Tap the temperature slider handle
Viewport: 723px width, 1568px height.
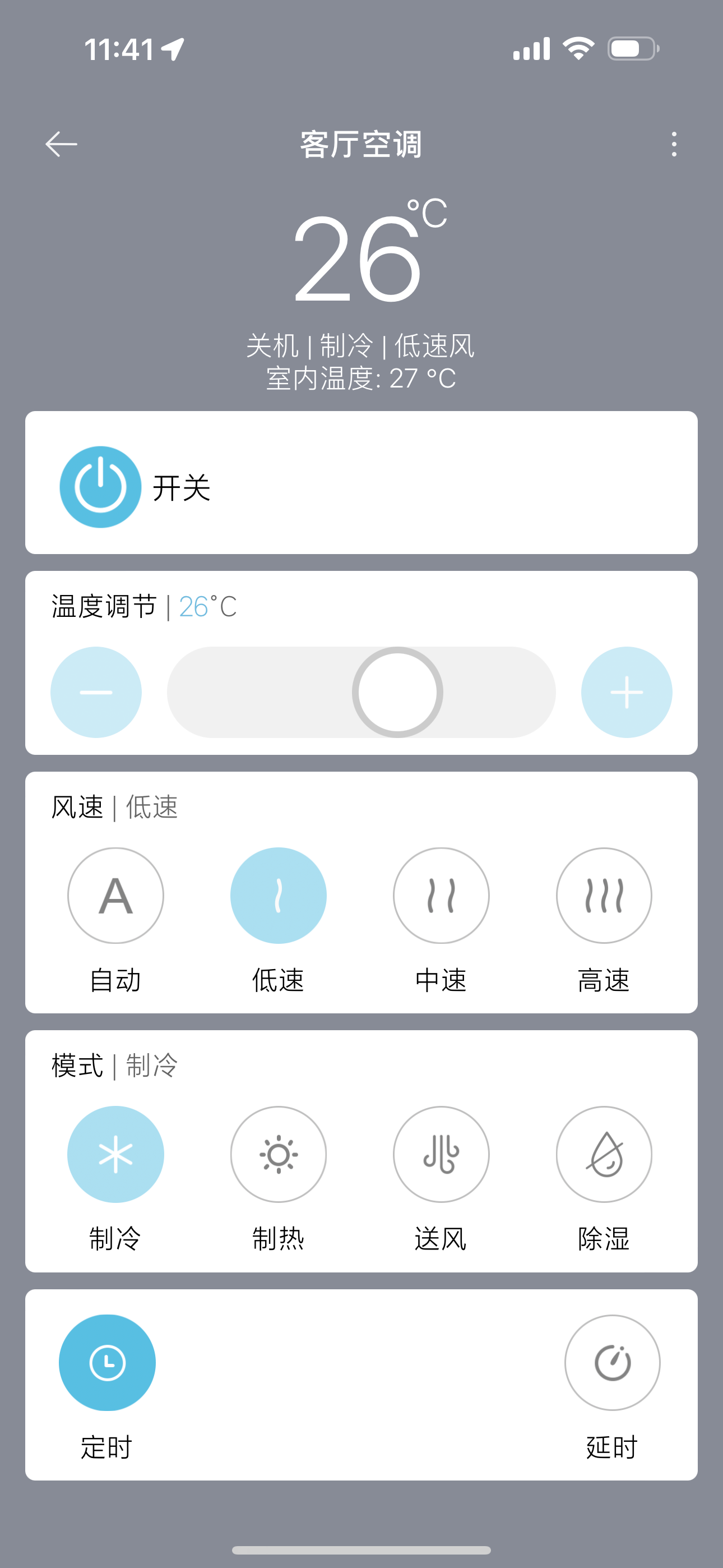397,692
